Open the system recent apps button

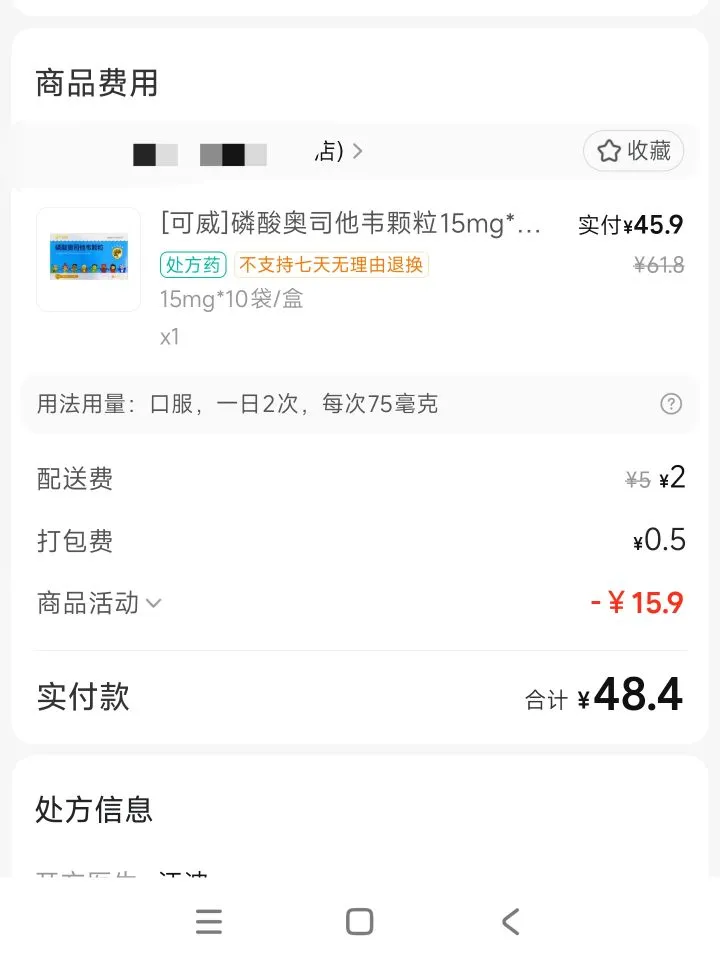209,921
